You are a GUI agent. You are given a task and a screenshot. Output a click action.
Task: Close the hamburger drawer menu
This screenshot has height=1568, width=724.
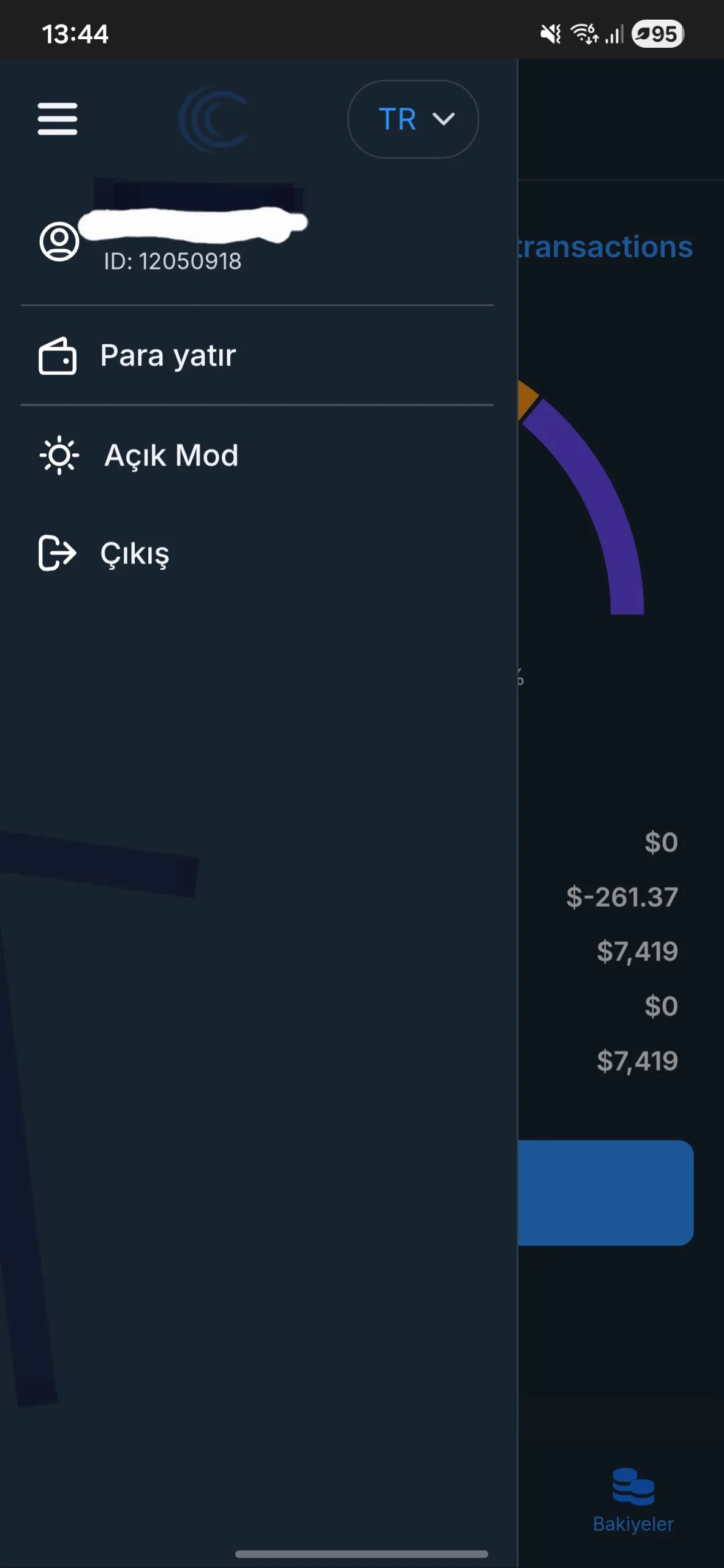(x=57, y=118)
